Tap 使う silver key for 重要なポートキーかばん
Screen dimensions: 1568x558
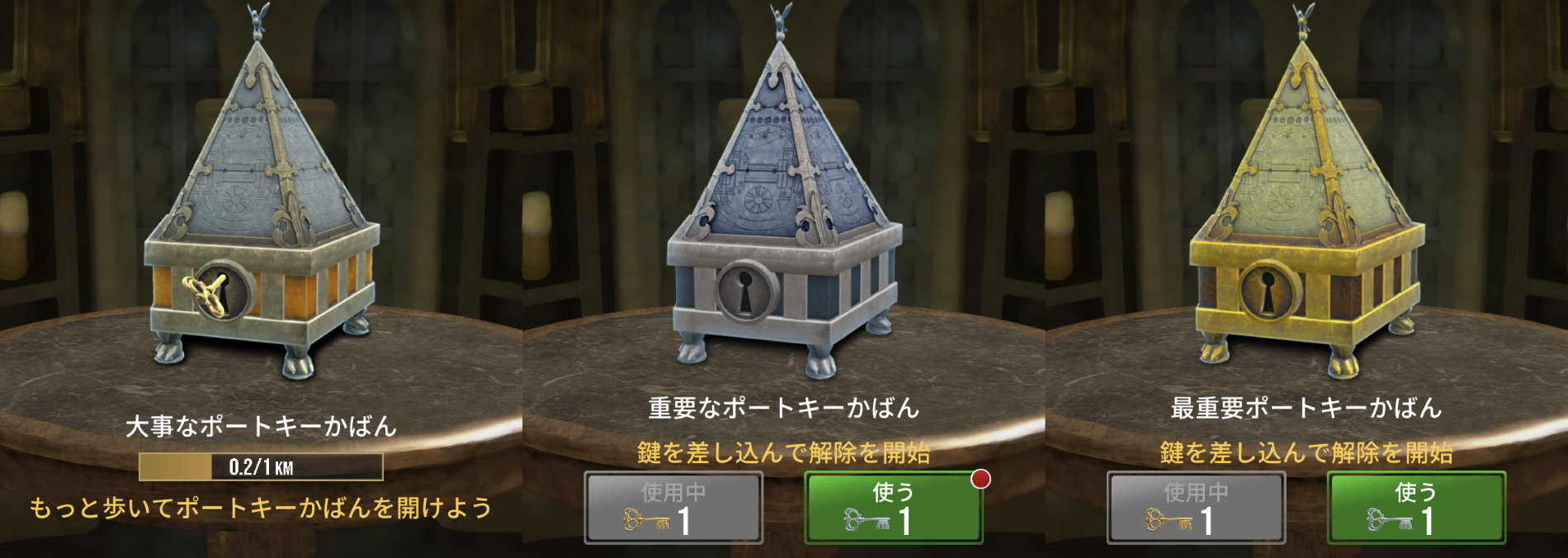pos(893,508)
